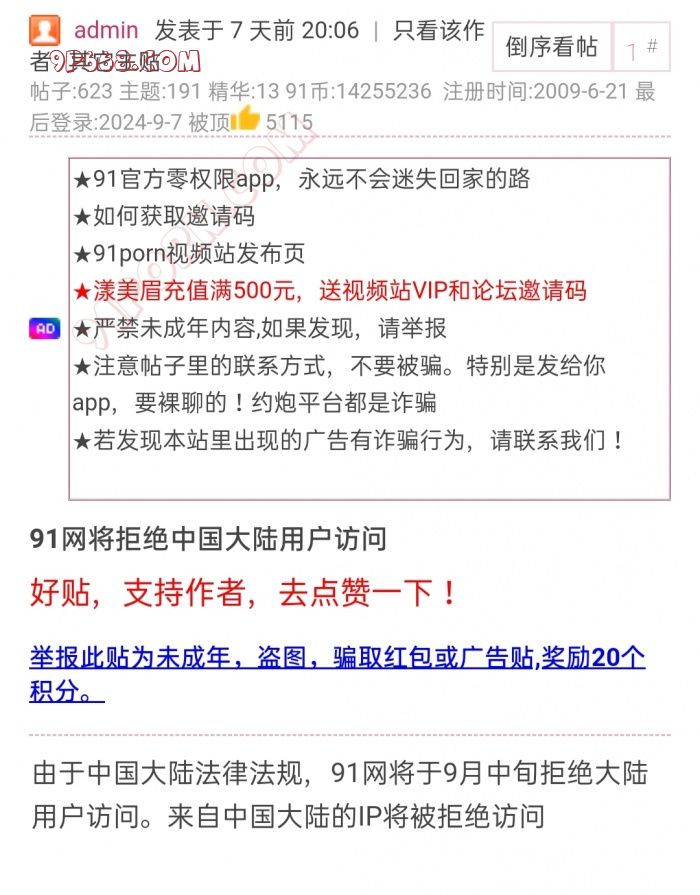Tap 只看该作者 to filter posts

[438, 31]
